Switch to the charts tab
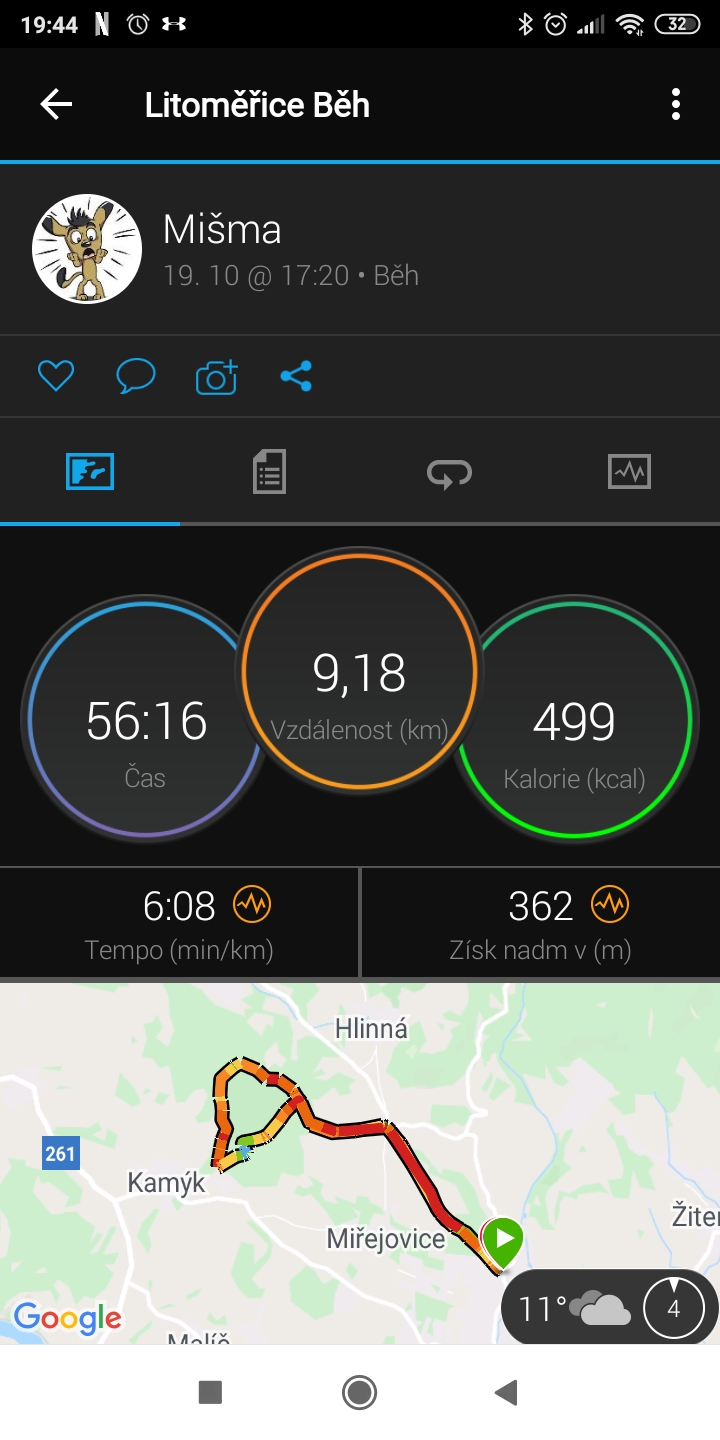 [629, 471]
